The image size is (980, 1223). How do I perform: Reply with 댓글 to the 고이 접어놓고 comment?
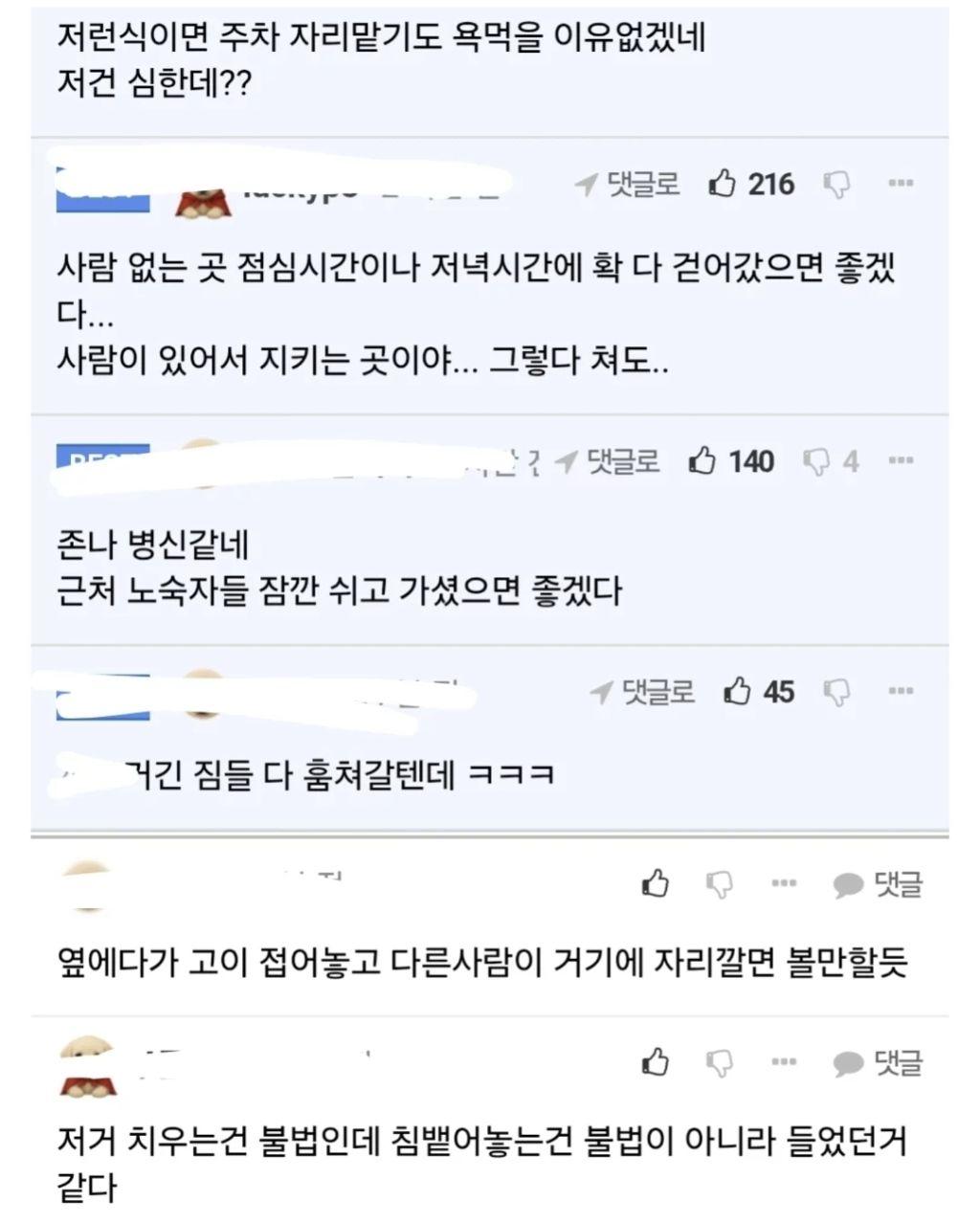pyautogui.click(x=878, y=885)
